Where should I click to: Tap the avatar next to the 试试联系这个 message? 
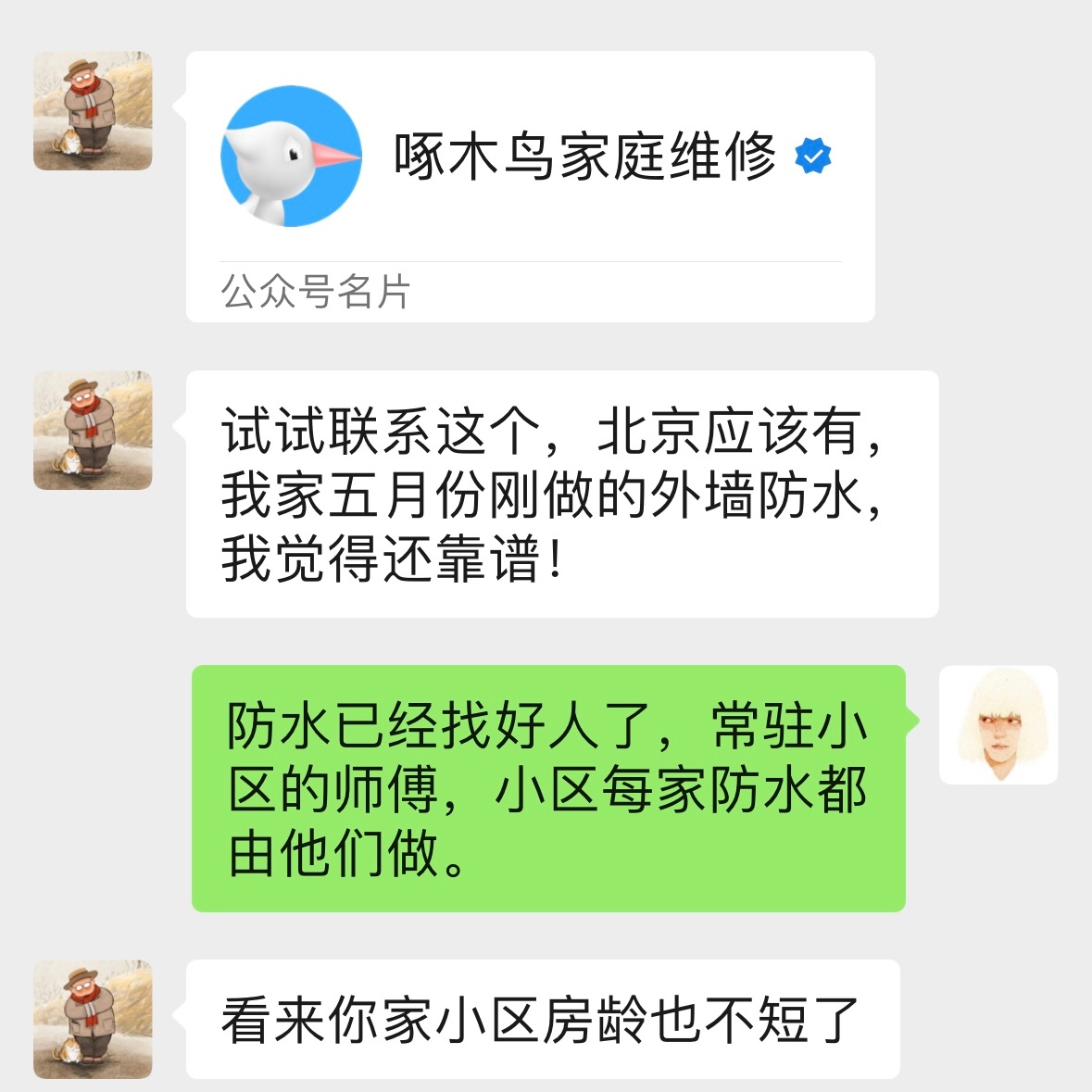(x=93, y=431)
